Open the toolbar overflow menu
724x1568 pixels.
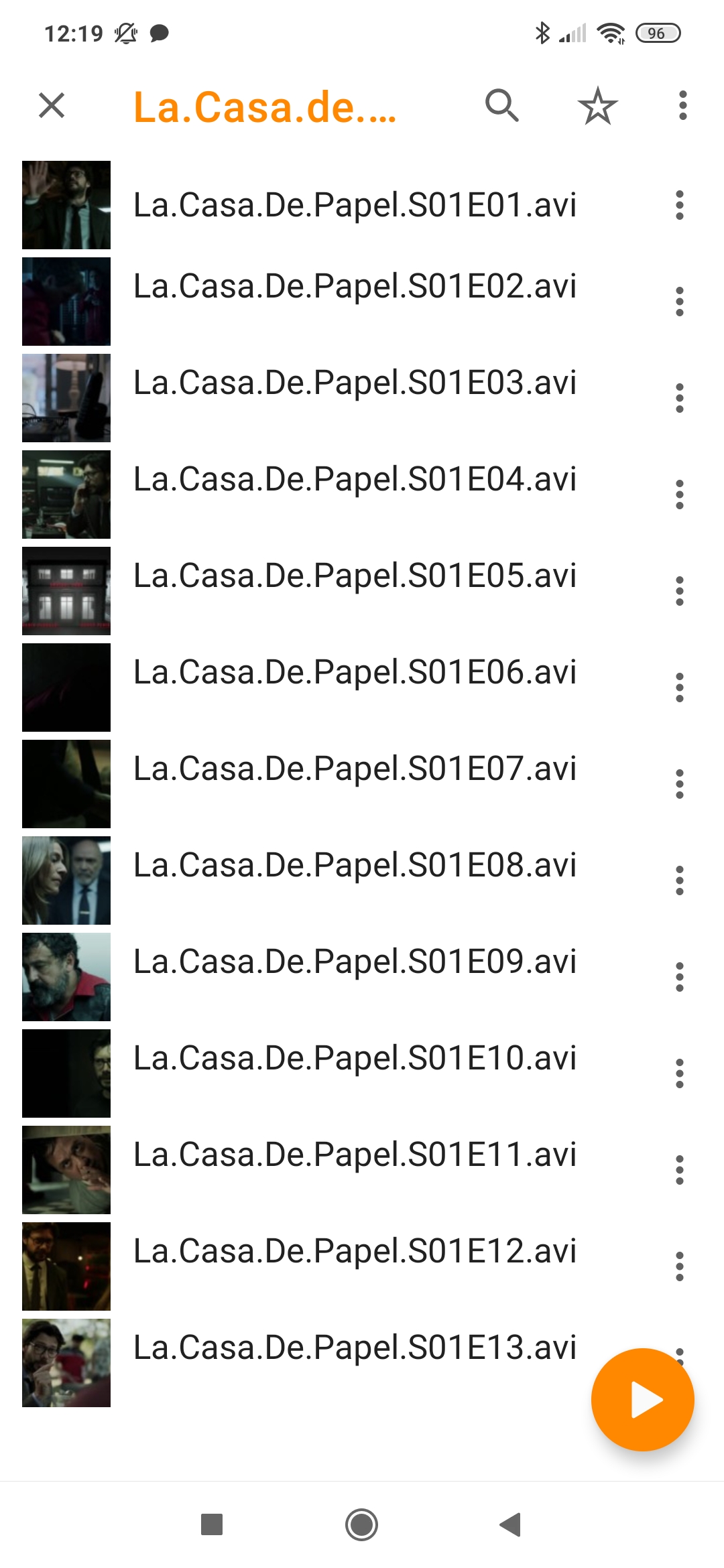point(682,106)
